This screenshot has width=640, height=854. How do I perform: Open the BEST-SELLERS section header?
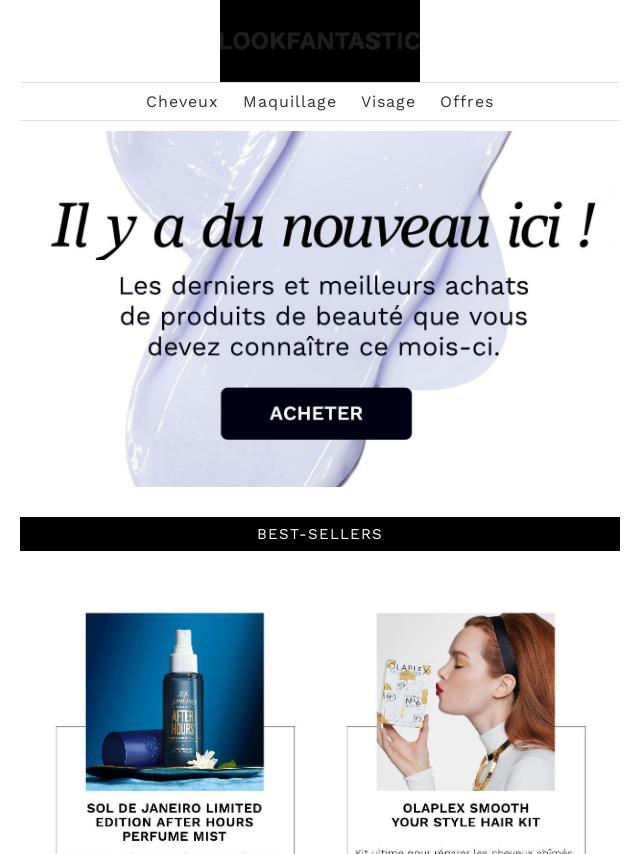click(x=320, y=534)
